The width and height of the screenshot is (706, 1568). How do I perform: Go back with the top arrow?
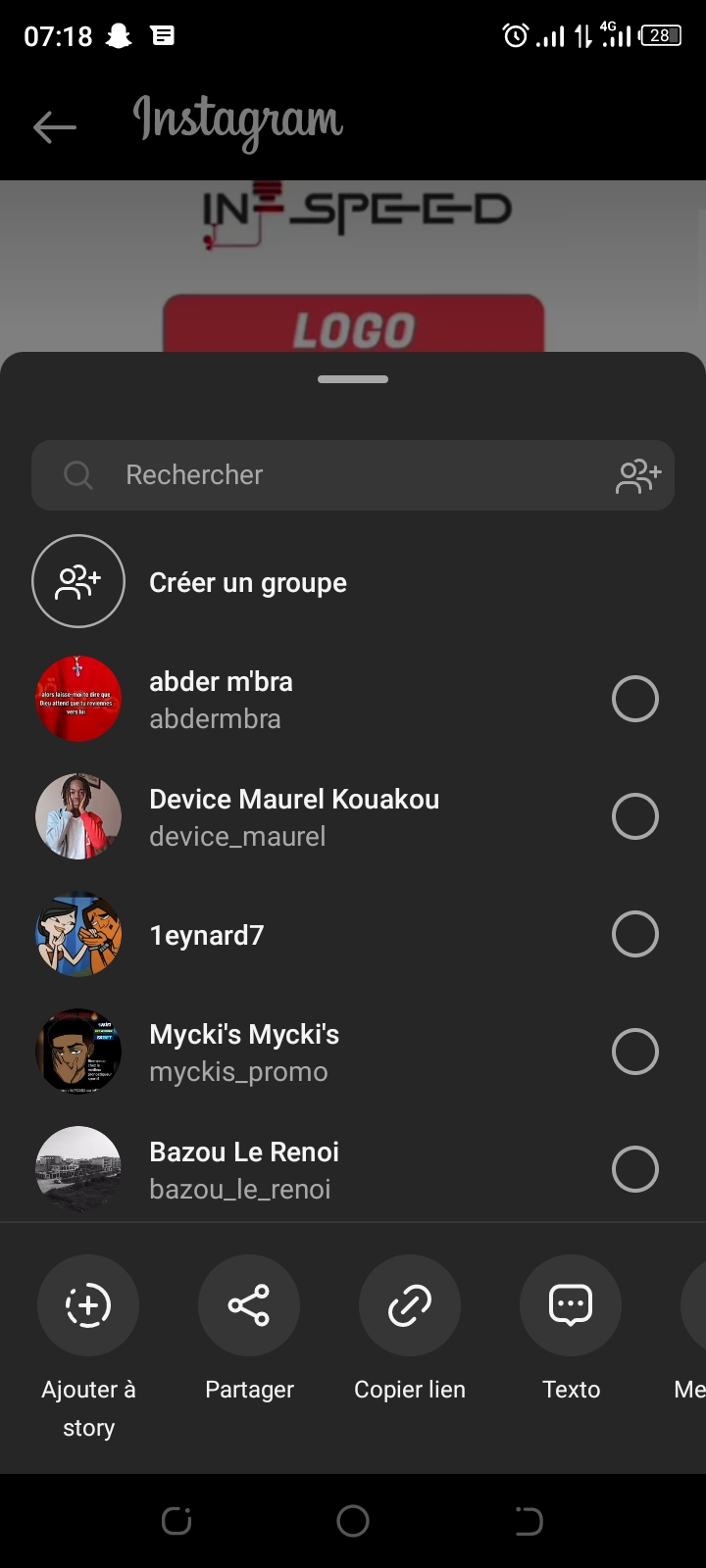click(54, 126)
